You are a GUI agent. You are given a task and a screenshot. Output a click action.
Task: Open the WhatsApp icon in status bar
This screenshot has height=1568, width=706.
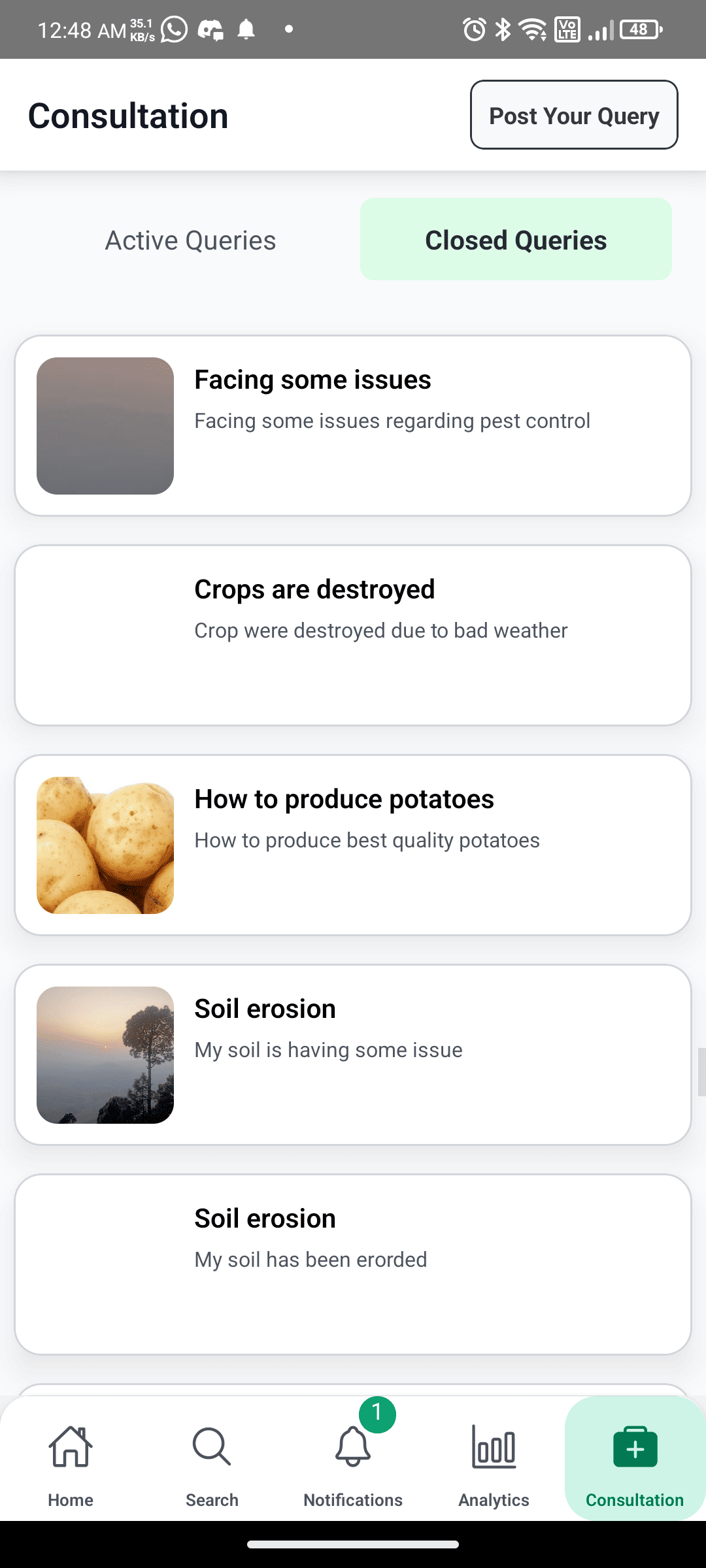pyautogui.click(x=174, y=29)
